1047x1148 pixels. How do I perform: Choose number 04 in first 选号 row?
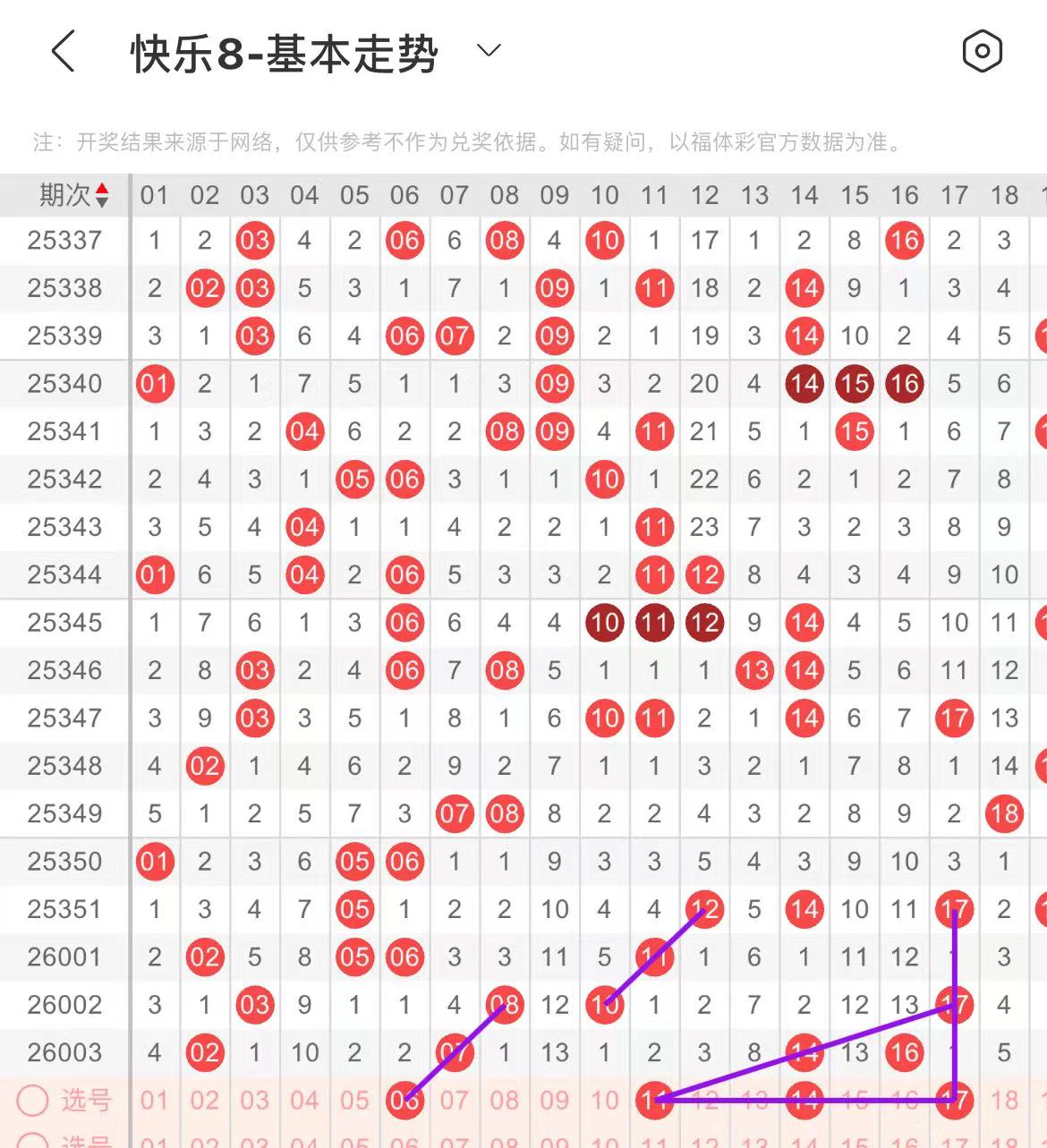click(x=304, y=1101)
